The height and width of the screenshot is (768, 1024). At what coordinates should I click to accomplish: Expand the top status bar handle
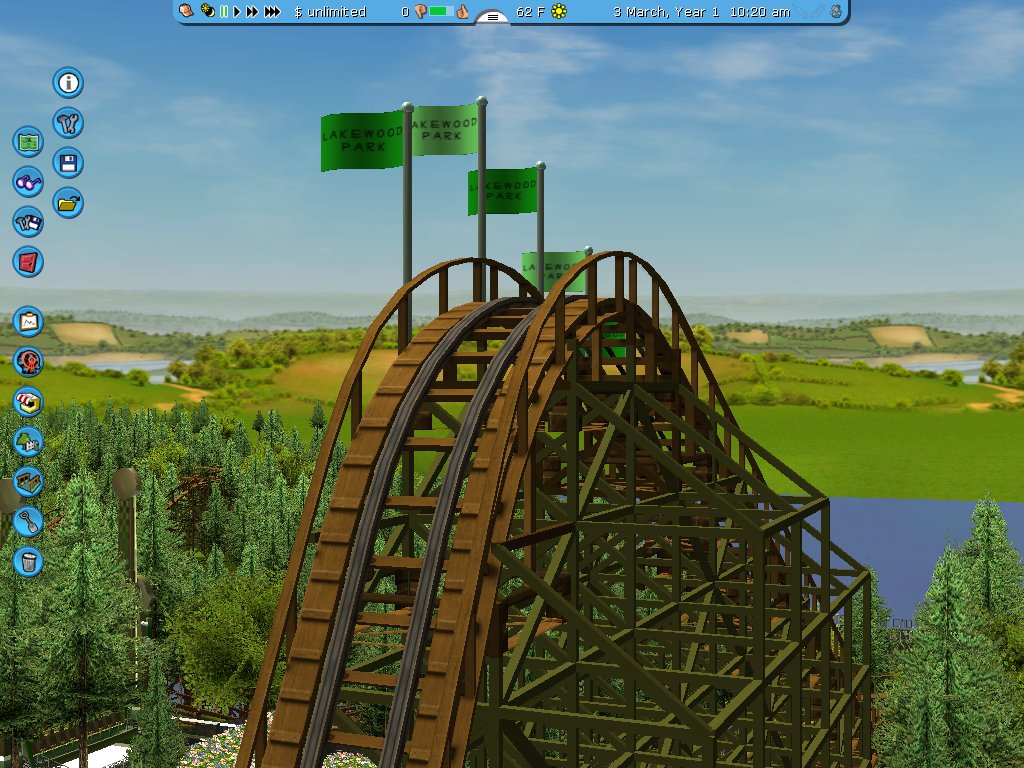pos(492,16)
